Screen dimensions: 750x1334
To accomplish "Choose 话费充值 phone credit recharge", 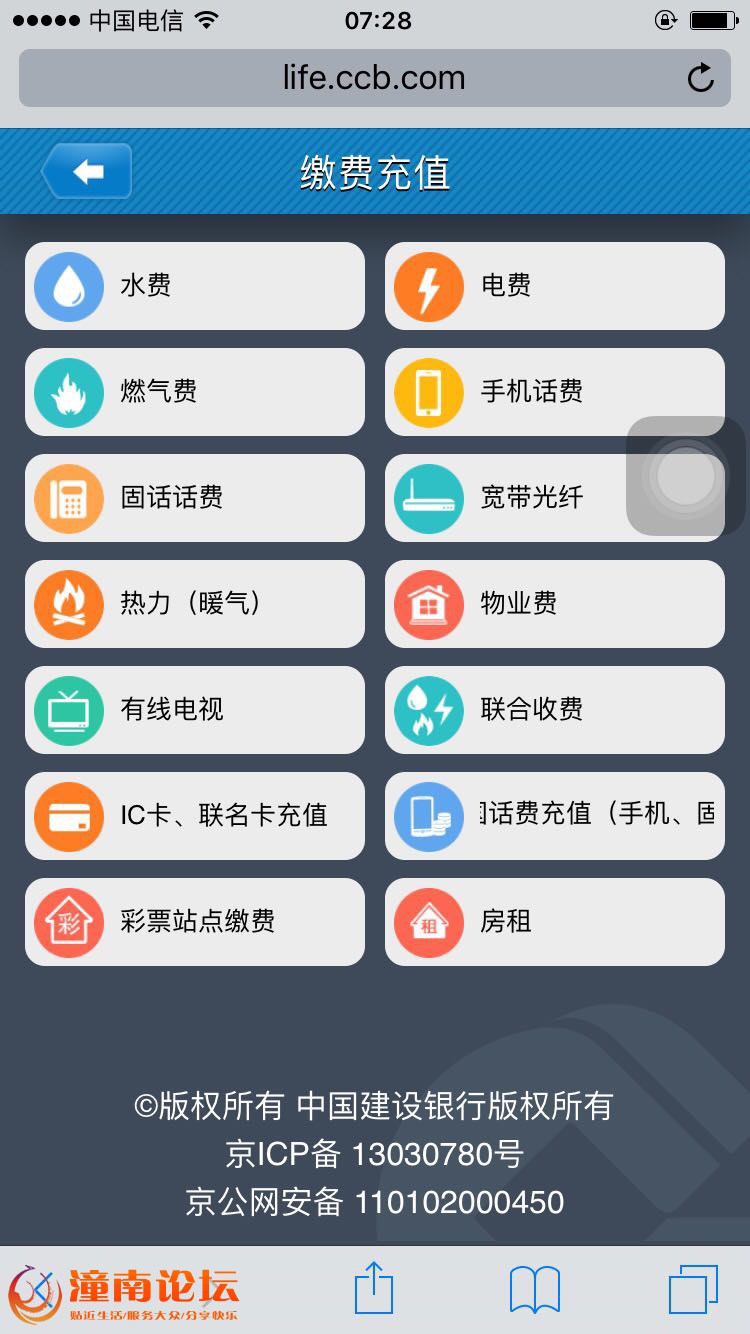I will click(554, 816).
